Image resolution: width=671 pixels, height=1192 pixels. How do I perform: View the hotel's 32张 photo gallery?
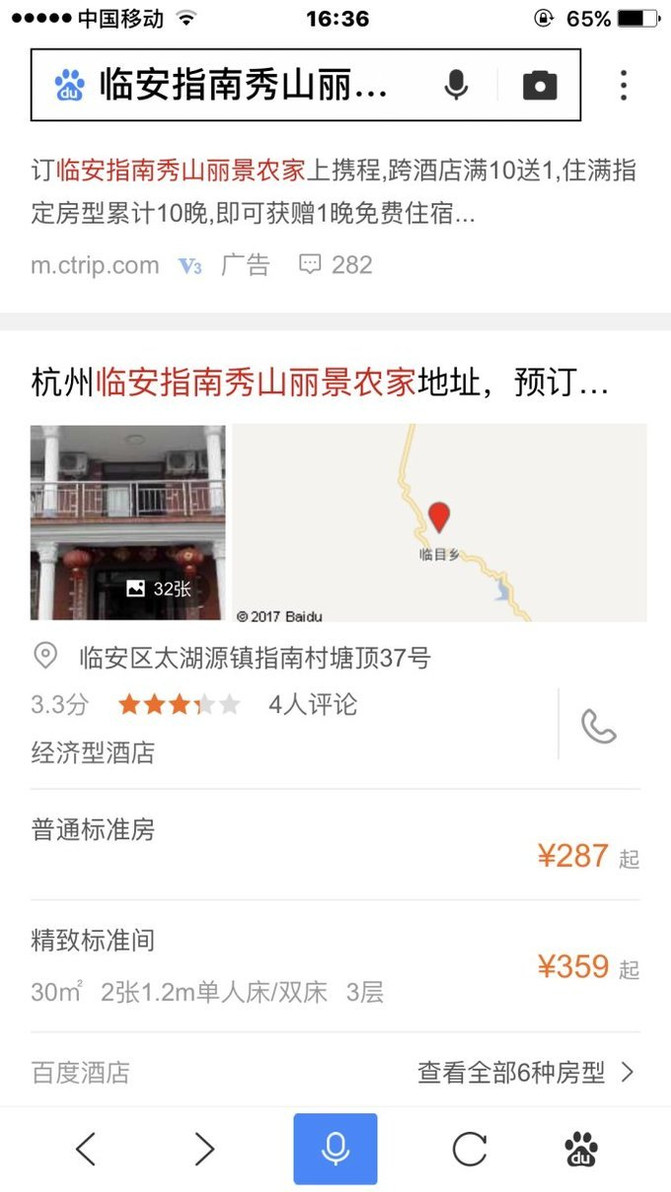click(128, 523)
